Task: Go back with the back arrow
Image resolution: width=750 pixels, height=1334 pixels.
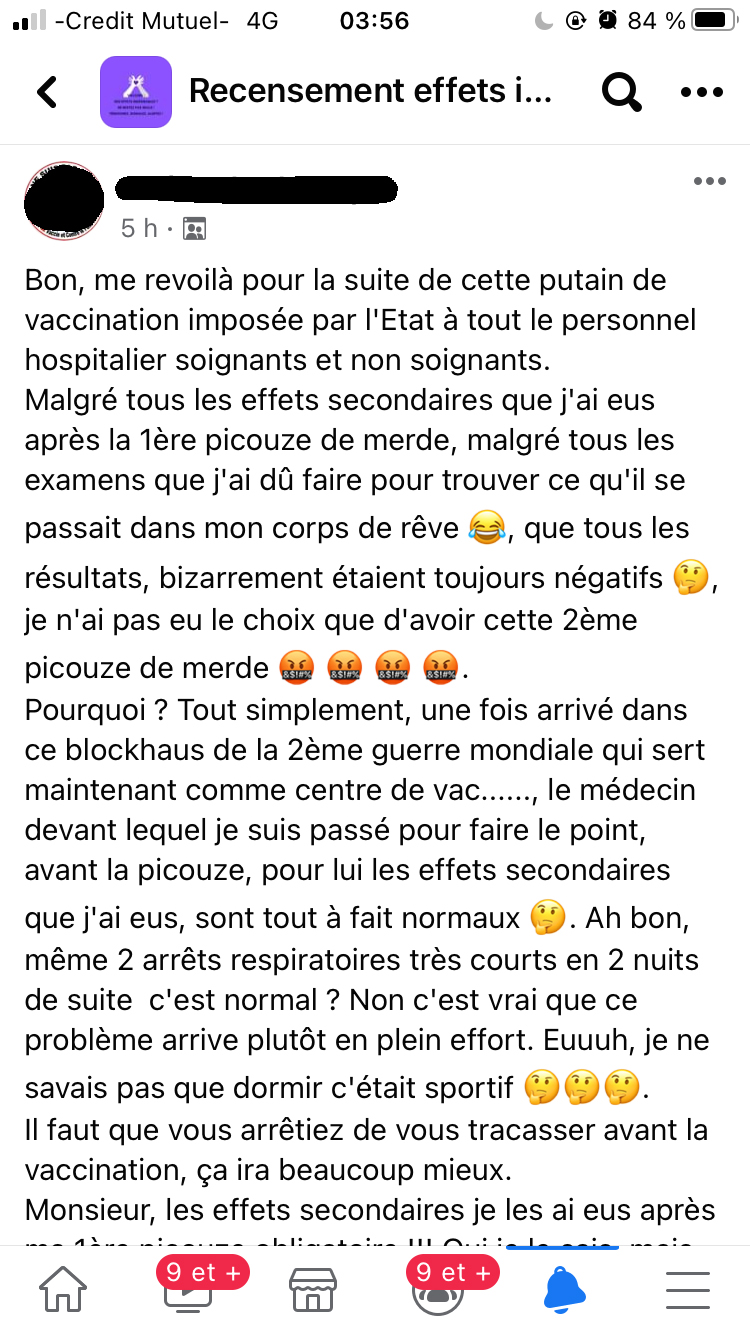Action: pos(47,92)
